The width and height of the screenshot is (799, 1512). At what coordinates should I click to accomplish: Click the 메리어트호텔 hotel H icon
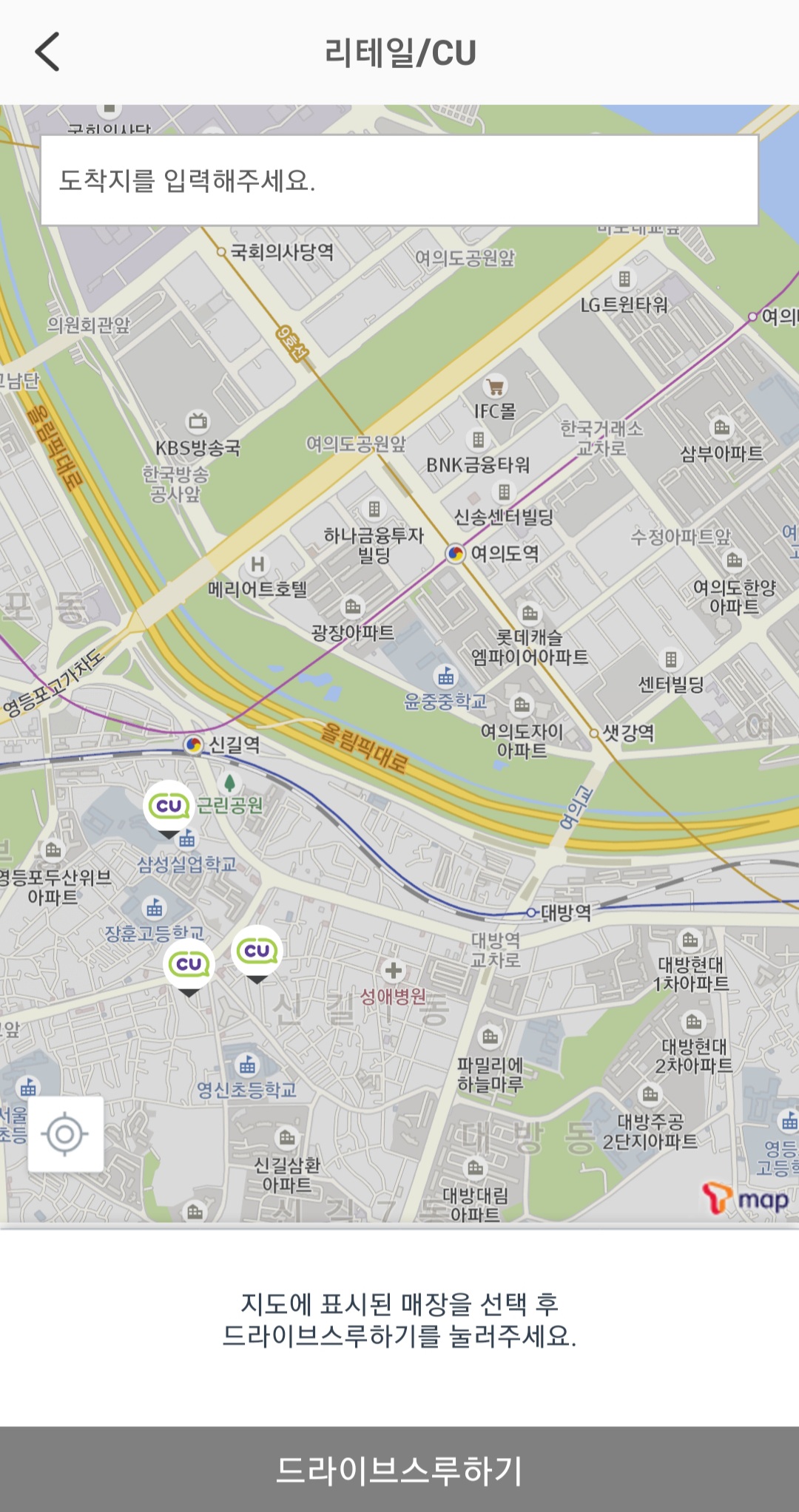(x=257, y=566)
